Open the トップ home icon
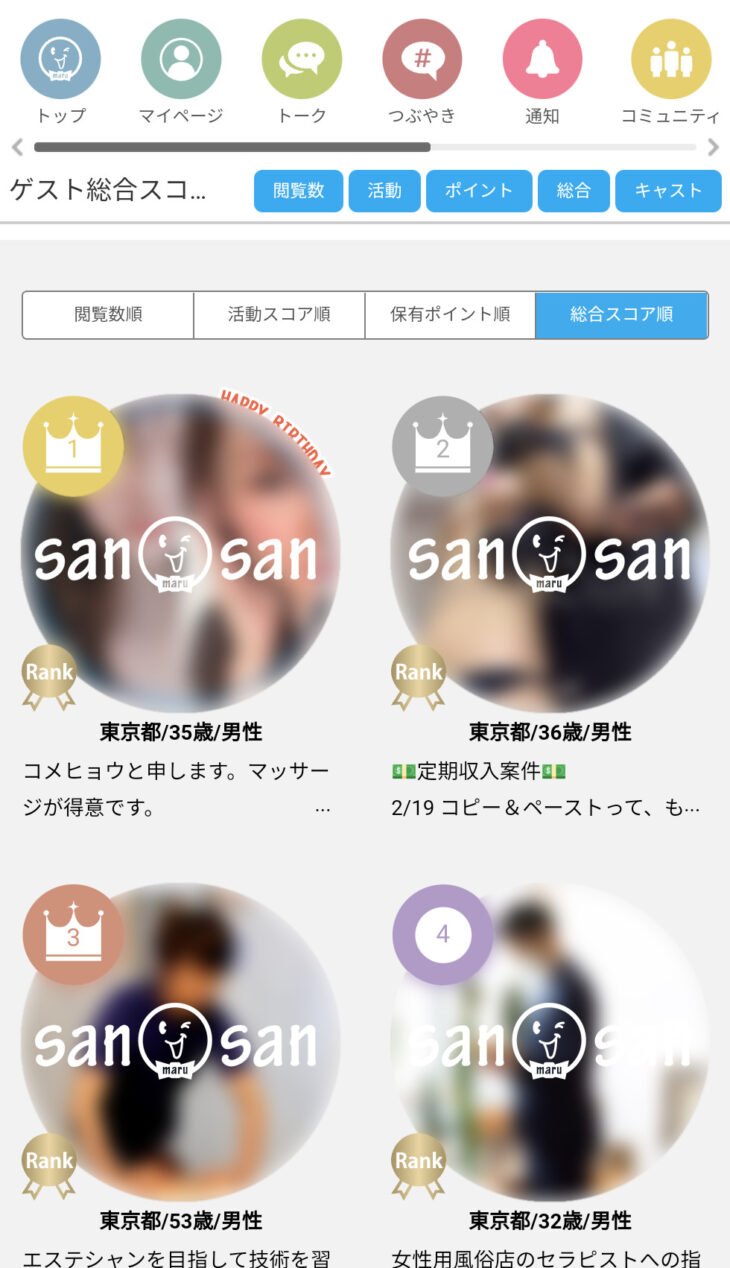 [60, 60]
